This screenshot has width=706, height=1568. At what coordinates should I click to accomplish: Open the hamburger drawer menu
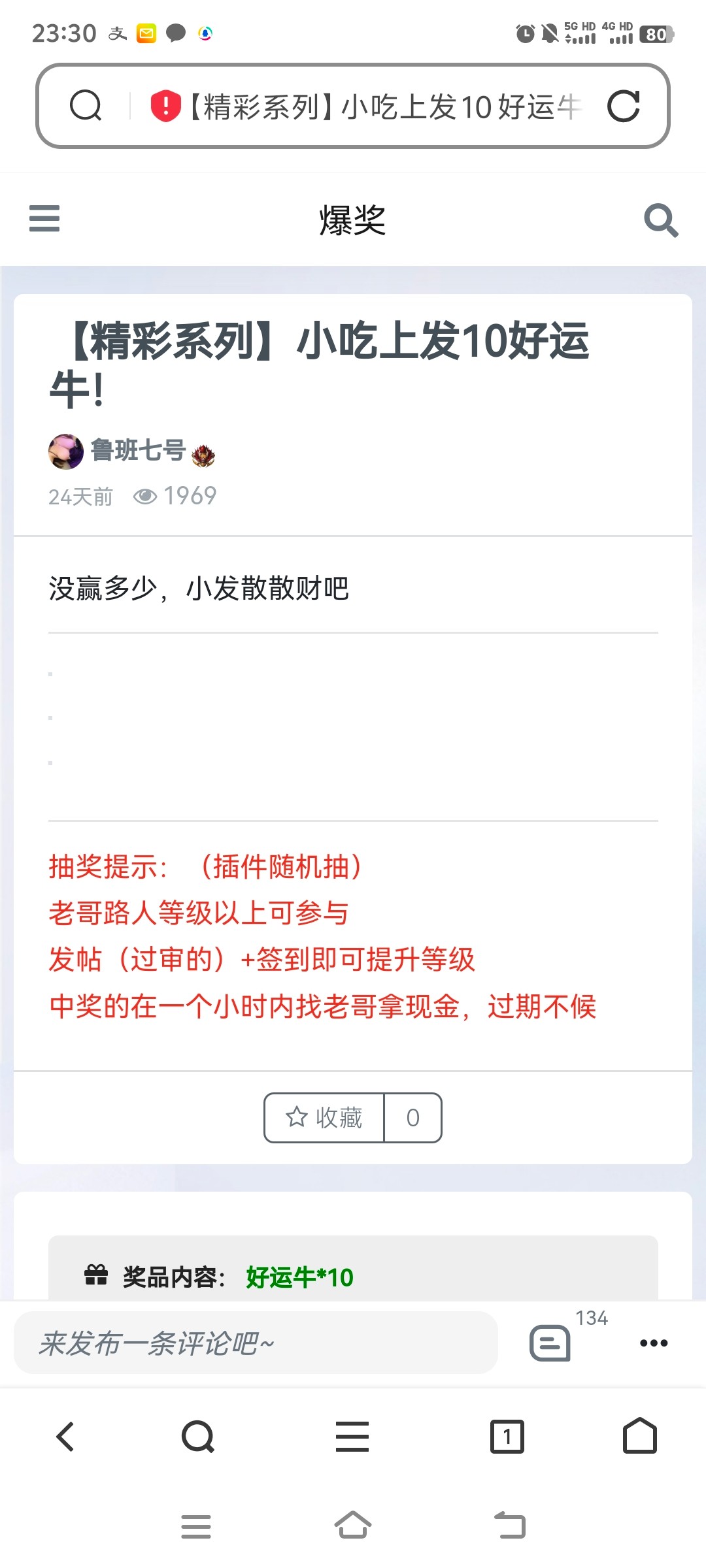[x=44, y=218]
